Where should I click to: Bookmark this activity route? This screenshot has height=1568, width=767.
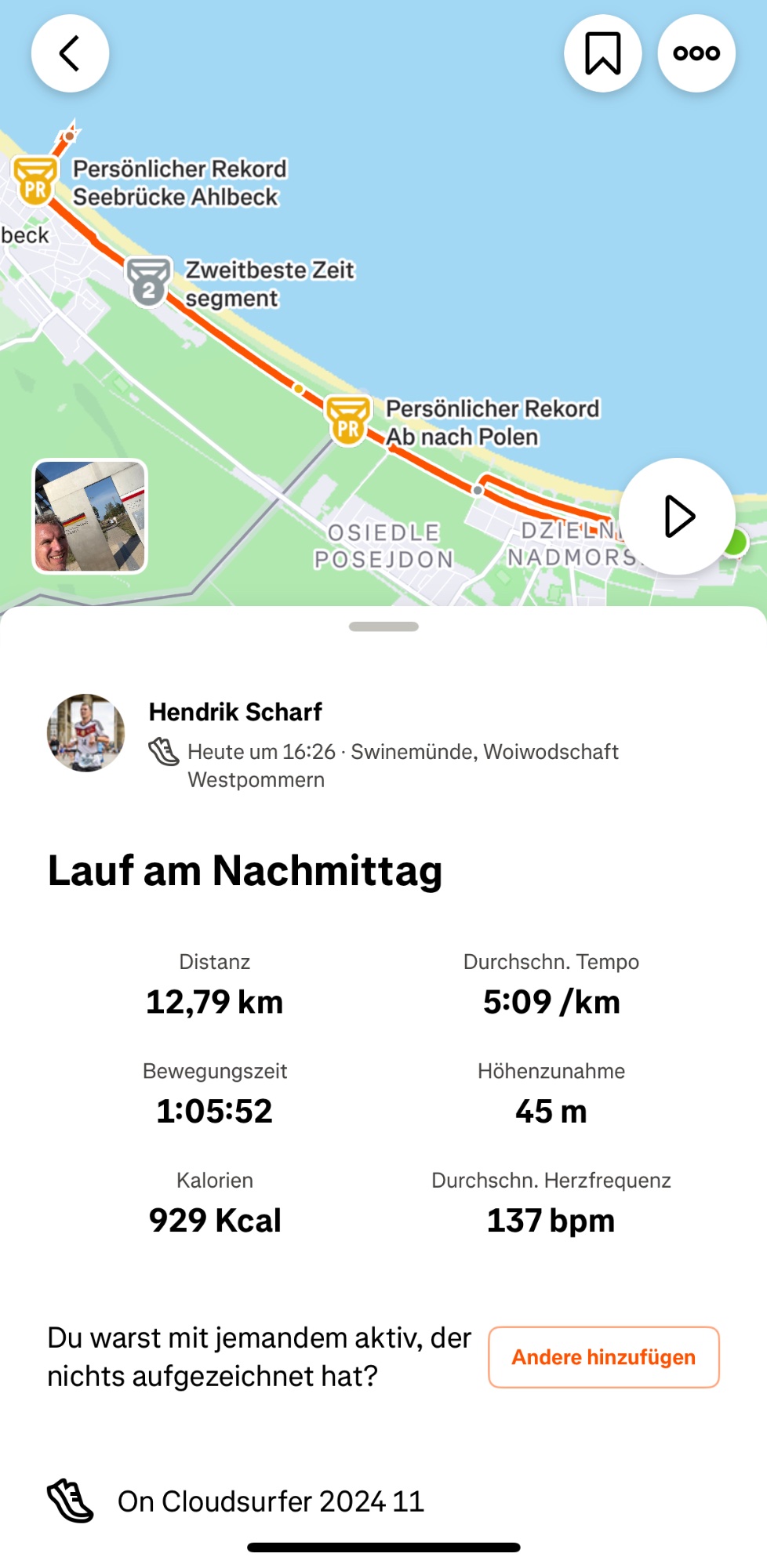pyautogui.click(x=602, y=53)
